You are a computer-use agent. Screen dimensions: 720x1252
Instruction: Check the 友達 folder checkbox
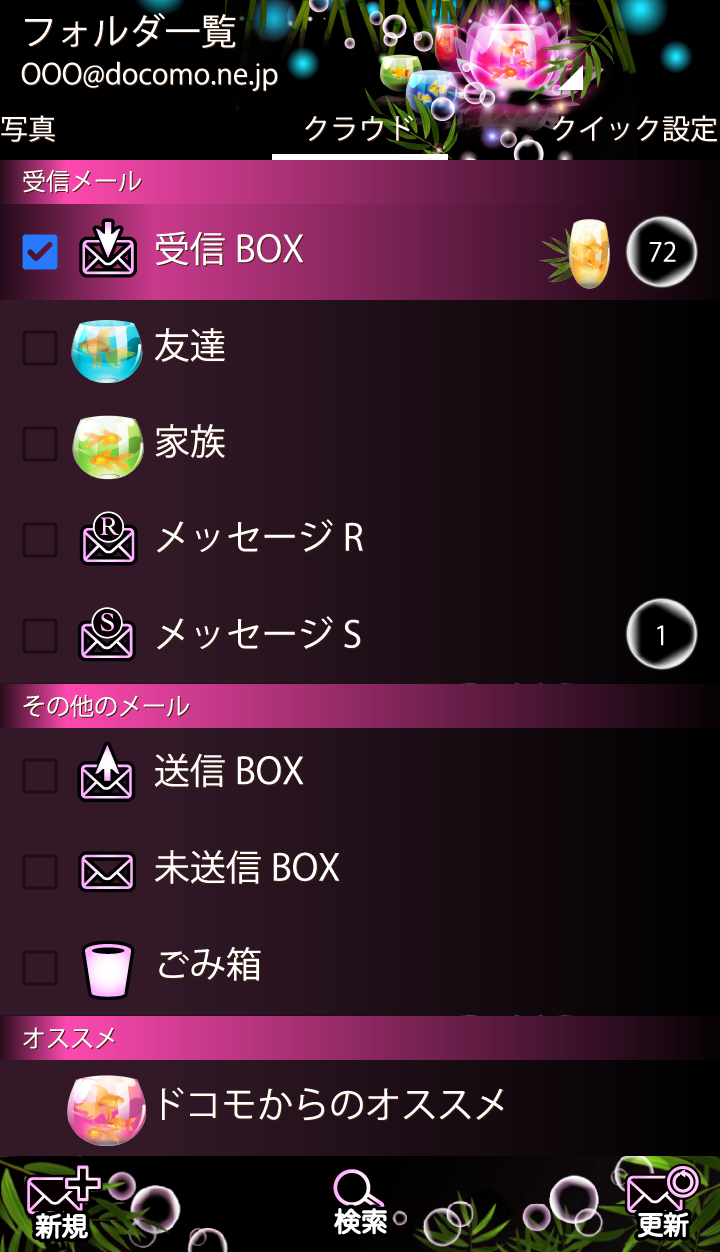[x=40, y=348]
